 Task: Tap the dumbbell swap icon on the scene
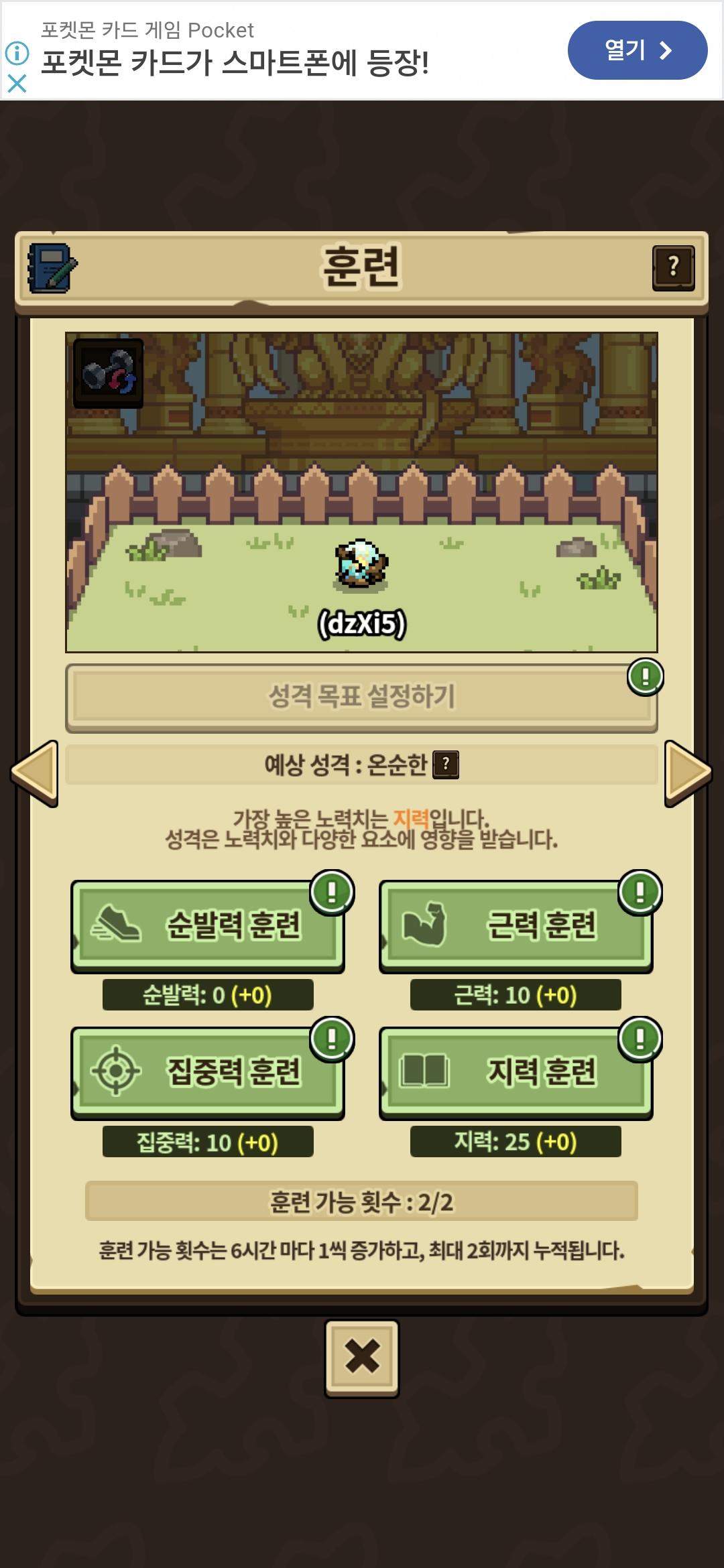pos(108,373)
